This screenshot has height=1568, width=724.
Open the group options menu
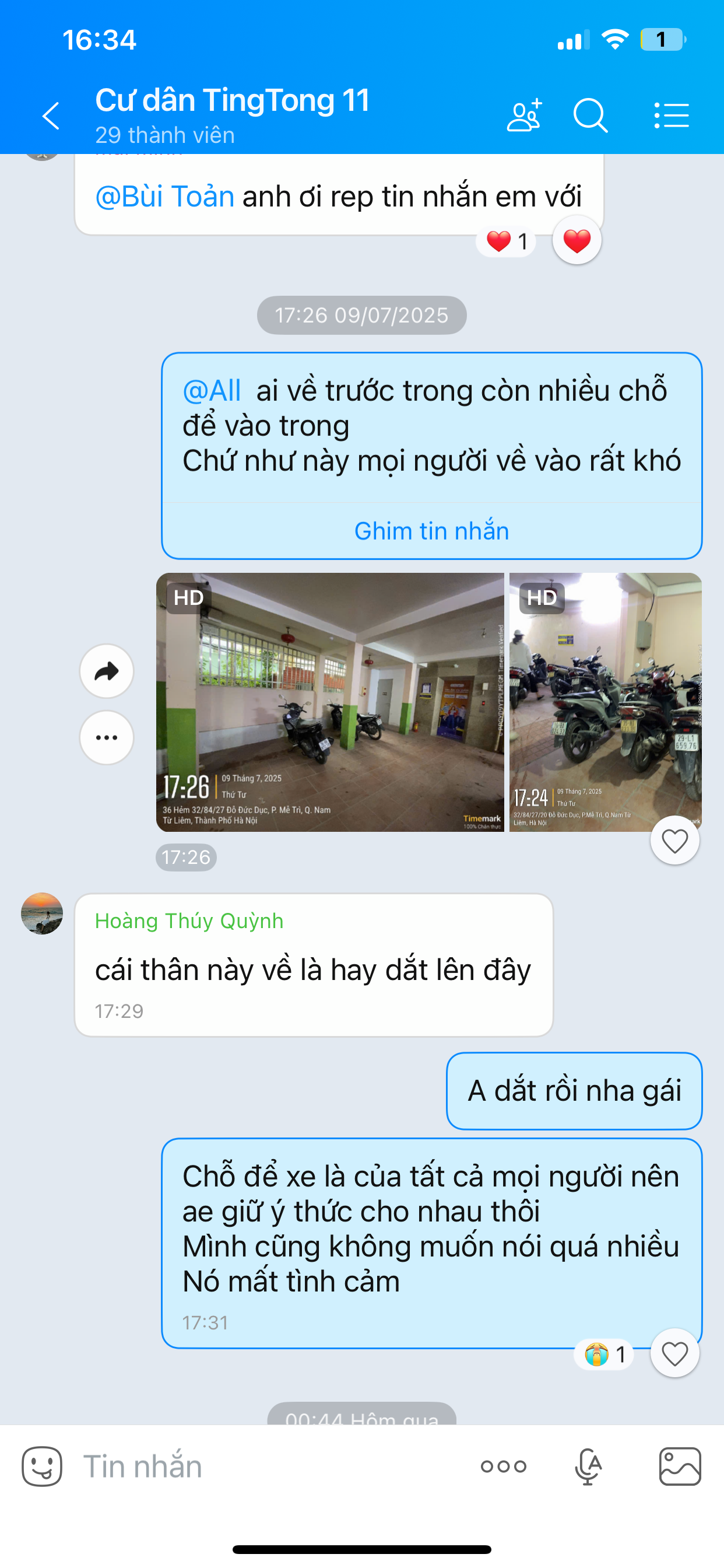[672, 115]
